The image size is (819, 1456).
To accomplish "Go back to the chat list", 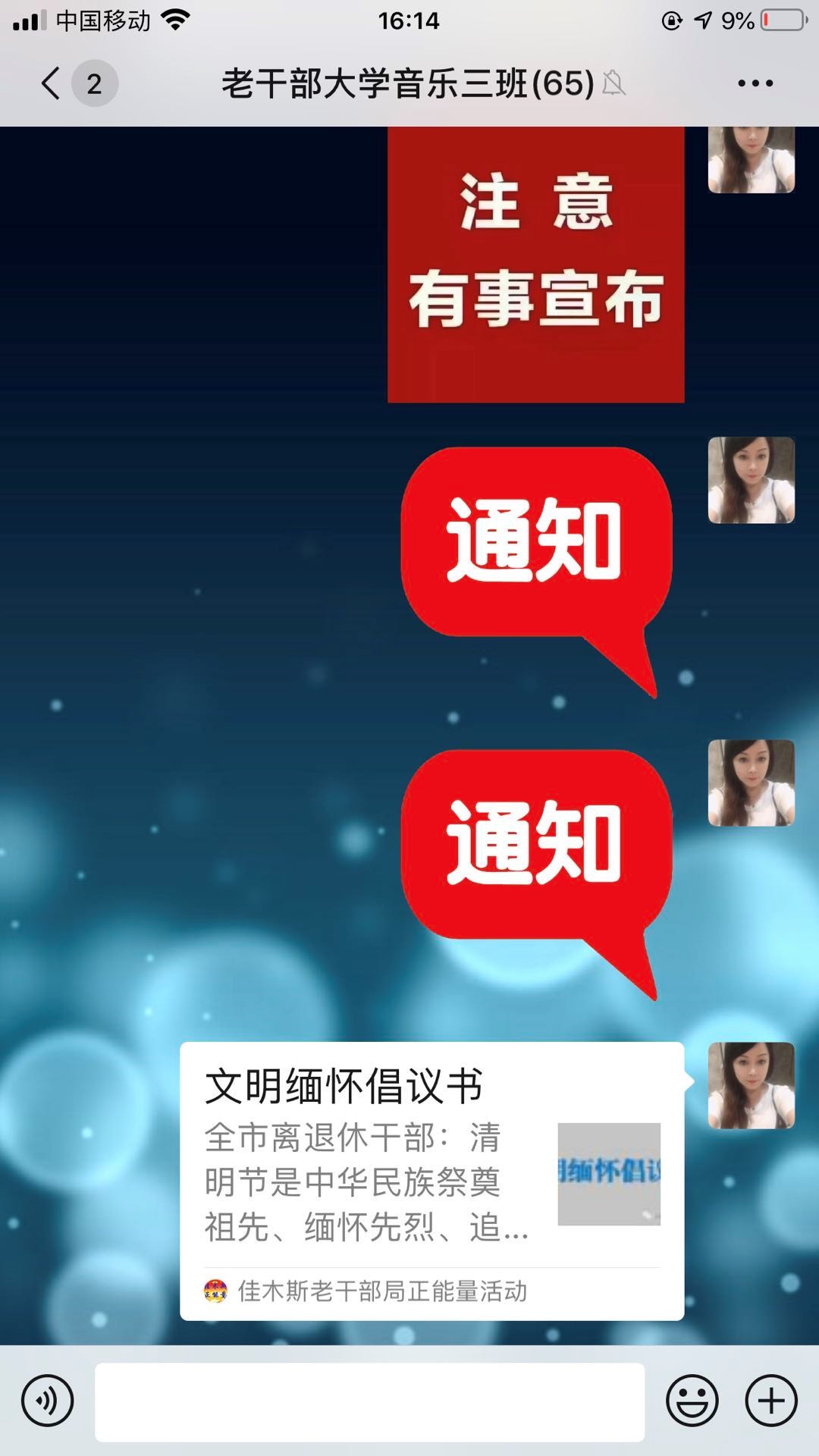I will 52,83.
